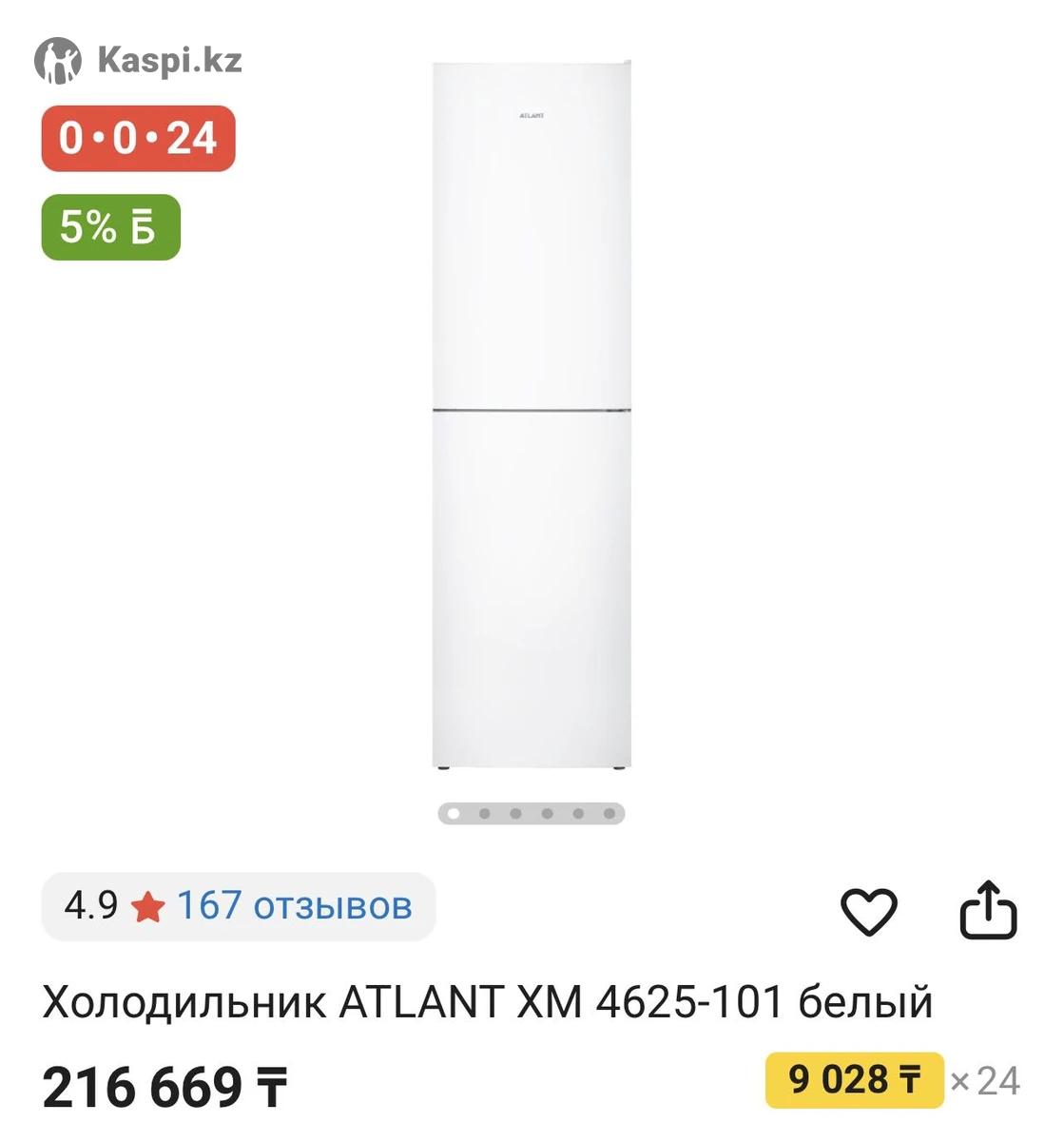The height and width of the screenshot is (1141, 1064).
Task: Add the ATLANT fridge to favorites
Action: 868,911
